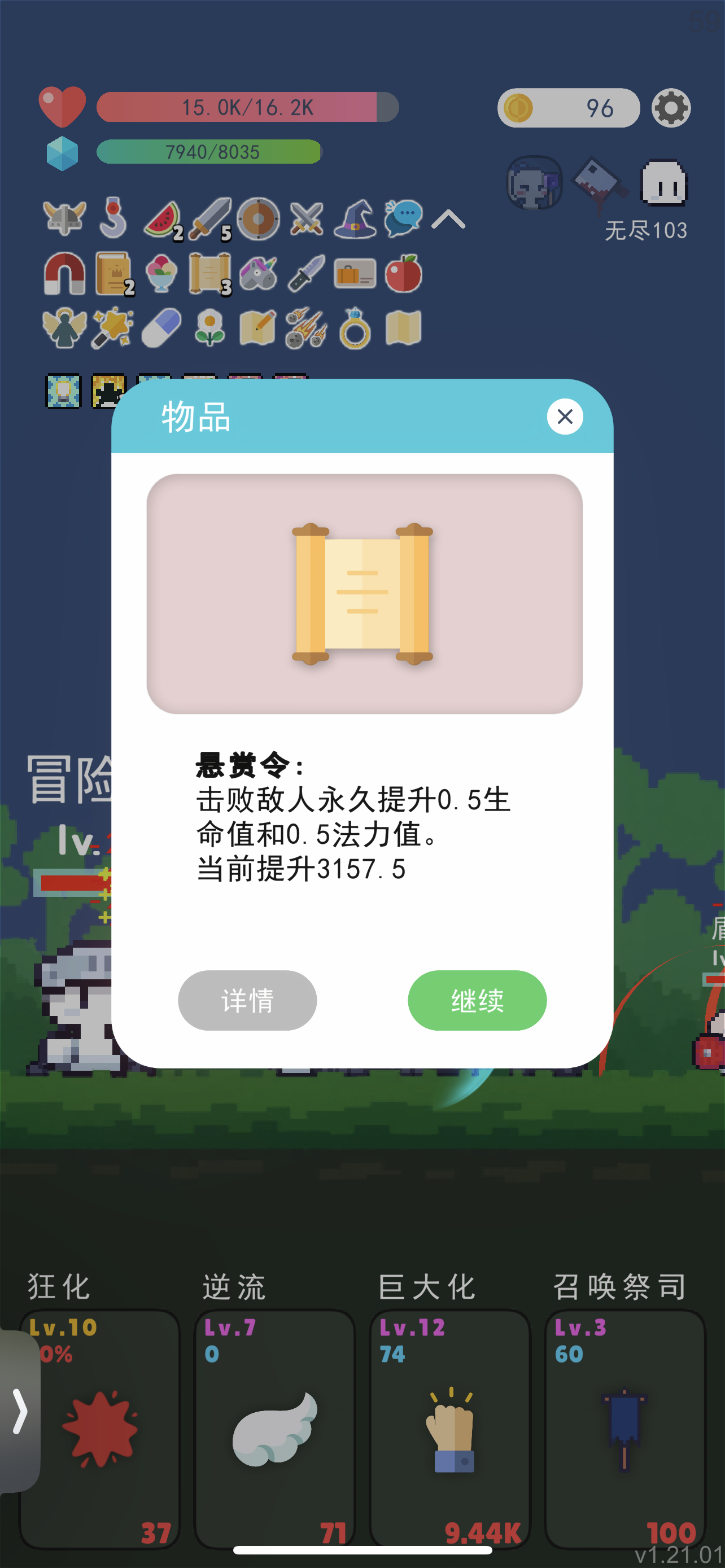Open the settings gear
This screenshot has width=725, height=1568.
coord(671,108)
